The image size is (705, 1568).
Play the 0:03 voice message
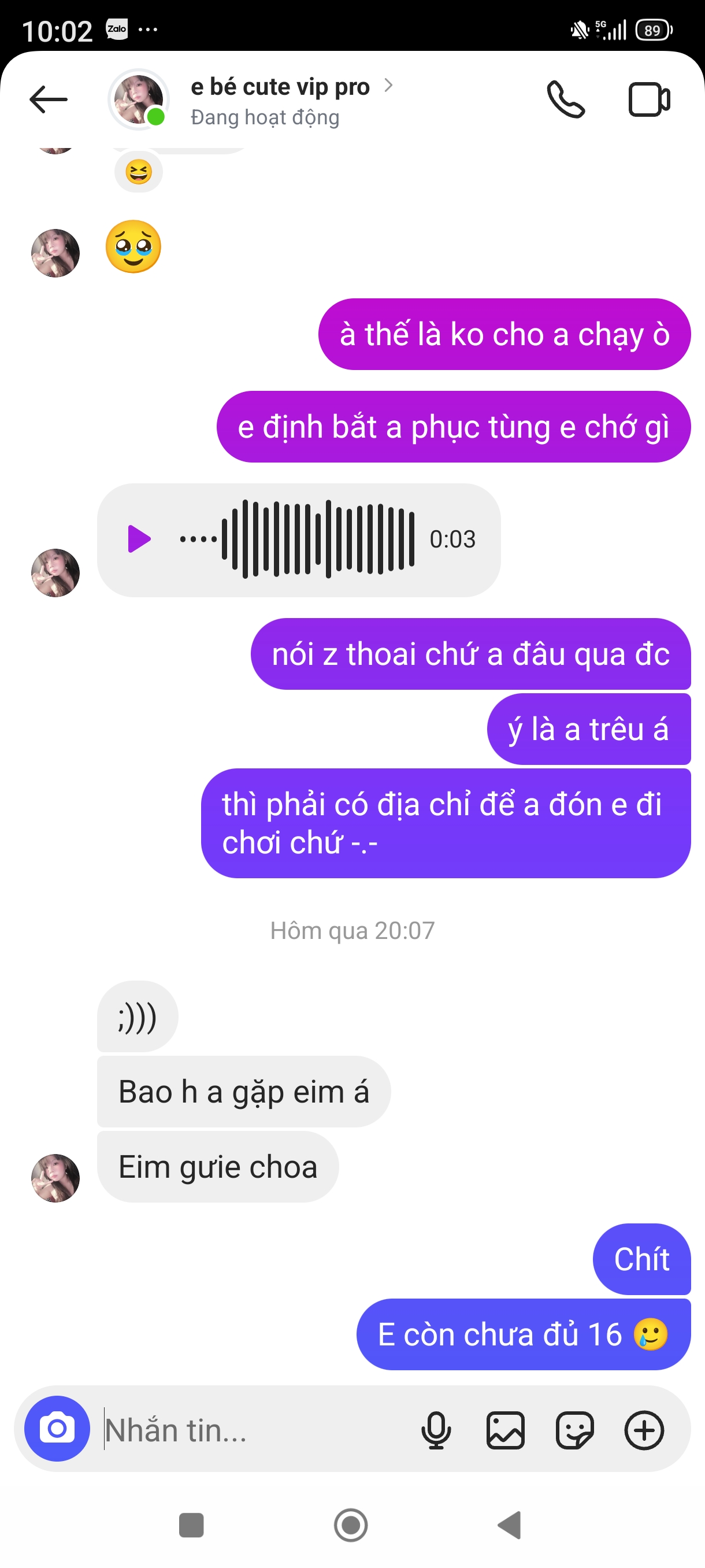pos(139,539)
